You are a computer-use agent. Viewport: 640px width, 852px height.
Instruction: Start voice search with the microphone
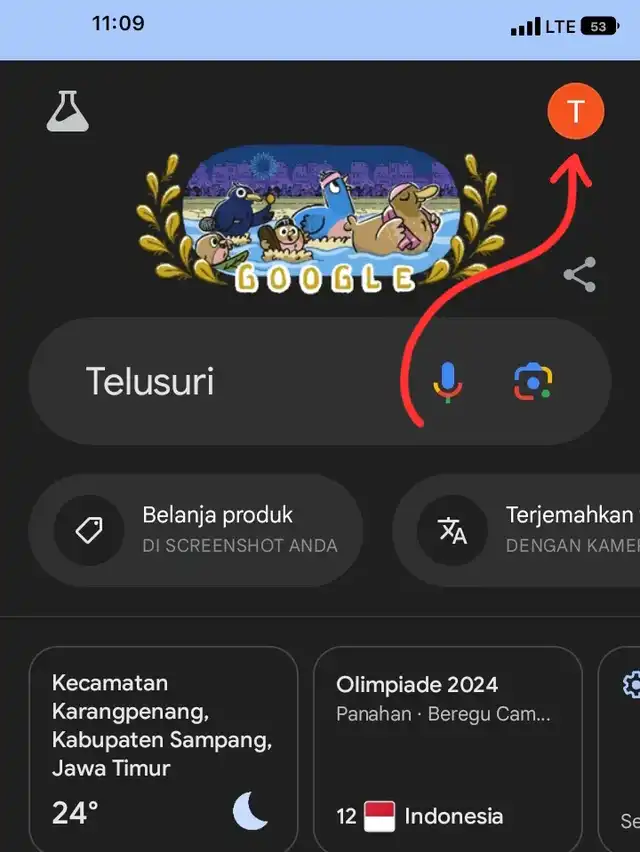click(x=447, y=381)
